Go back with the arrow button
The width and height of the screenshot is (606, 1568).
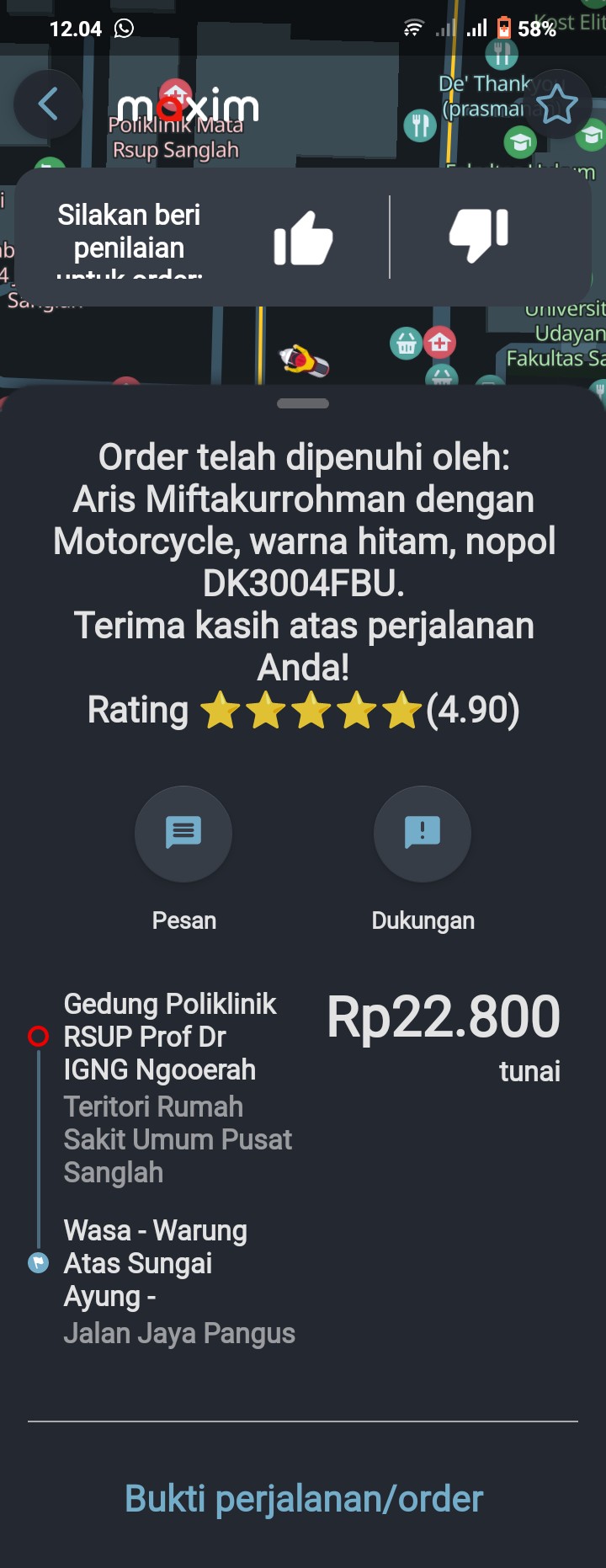pyautogui.click(x=48, y=104)
